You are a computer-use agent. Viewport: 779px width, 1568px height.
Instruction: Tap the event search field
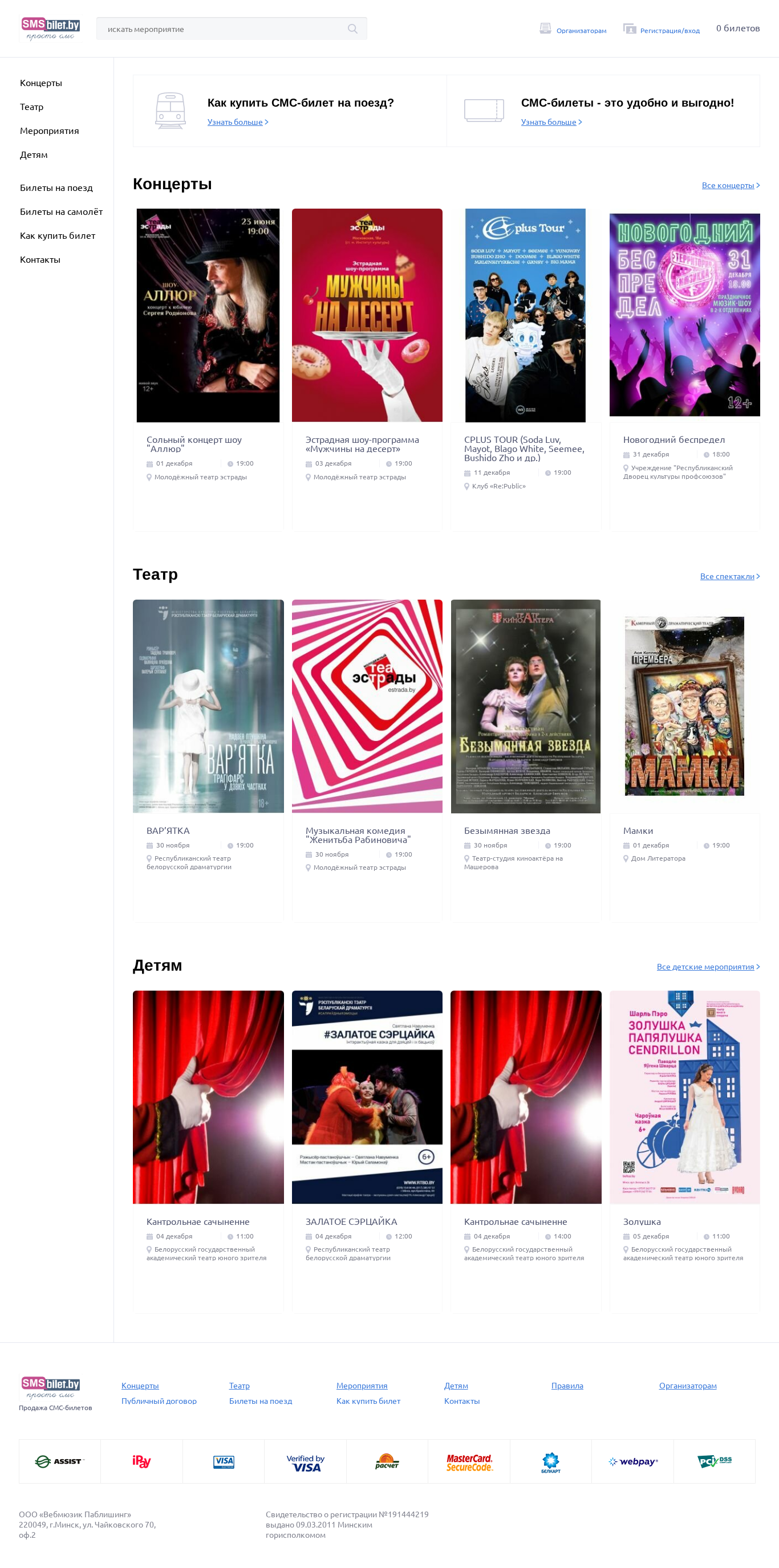click(x=232, y=28)
